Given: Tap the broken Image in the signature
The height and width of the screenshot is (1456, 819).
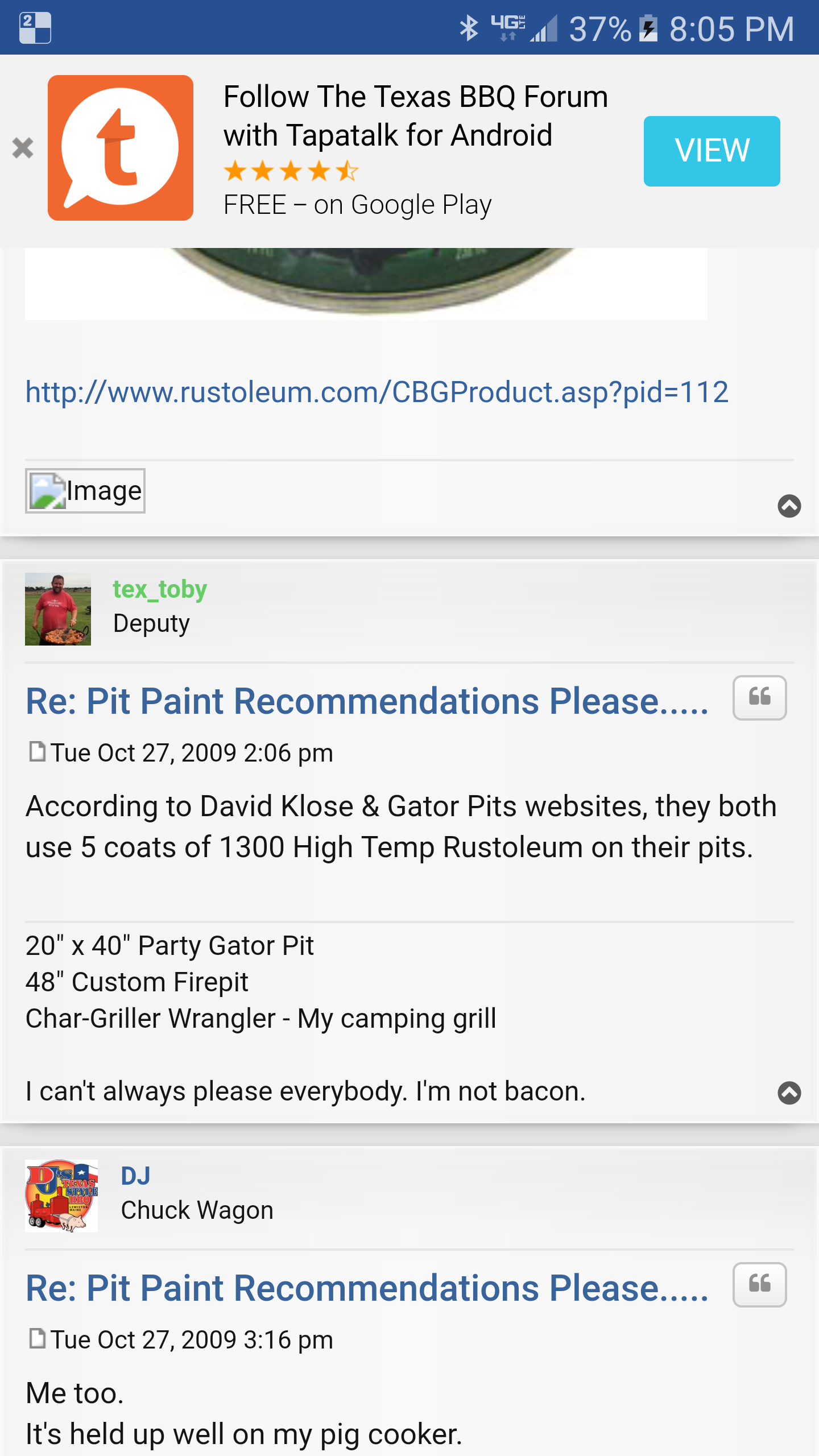Looking at the screenshot, I should [x=85, y=491].
